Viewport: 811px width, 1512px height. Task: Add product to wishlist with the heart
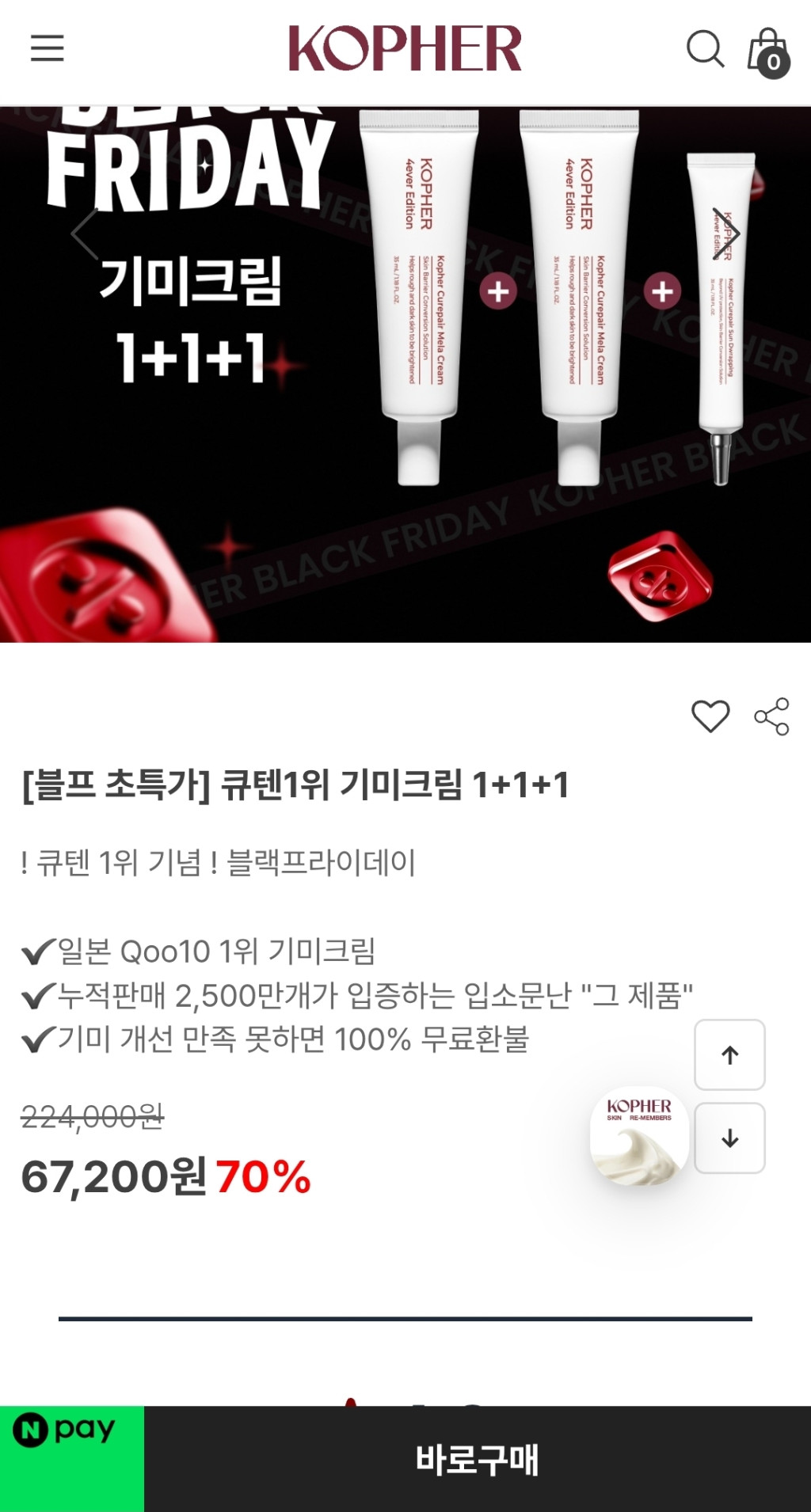click(x=710, y=716)
